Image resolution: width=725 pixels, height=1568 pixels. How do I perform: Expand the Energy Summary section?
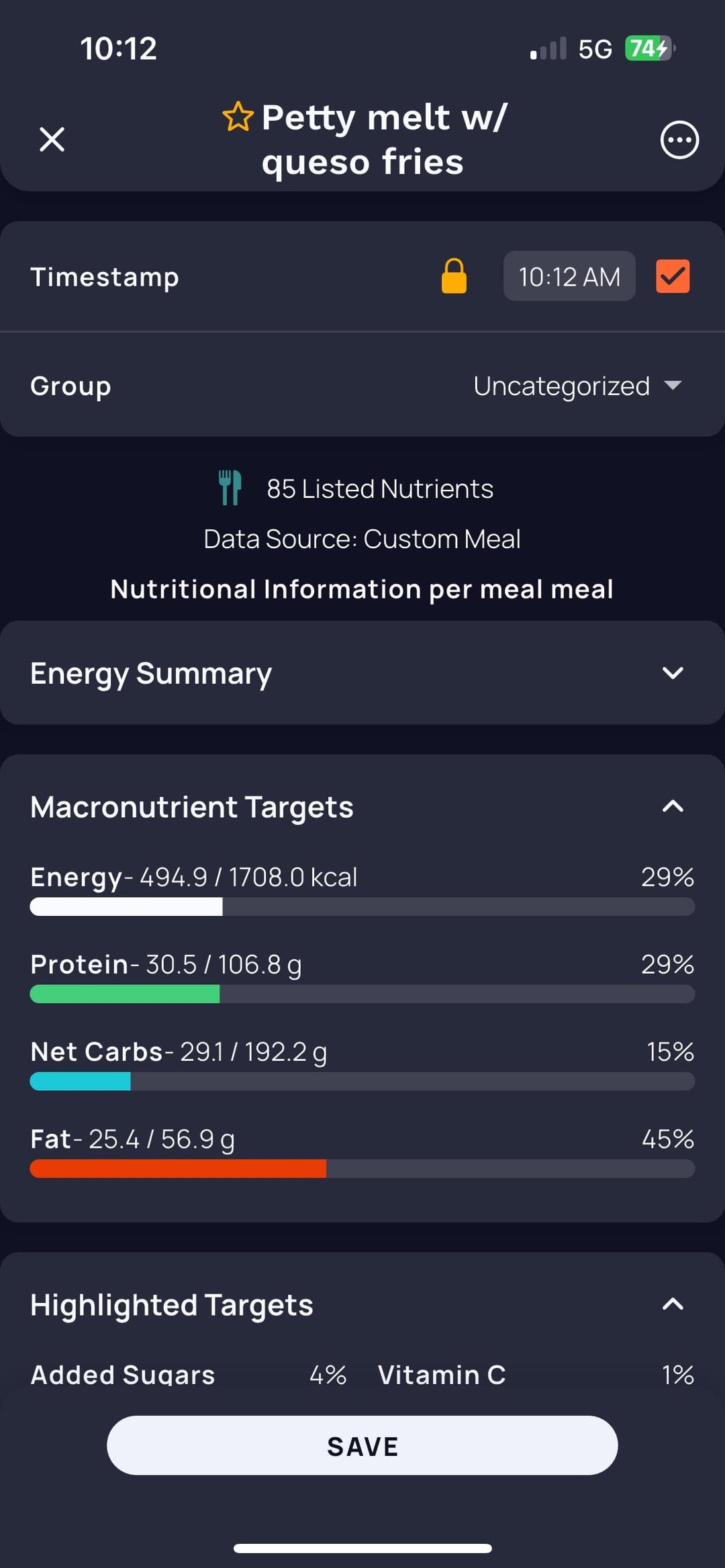[673, 673]
